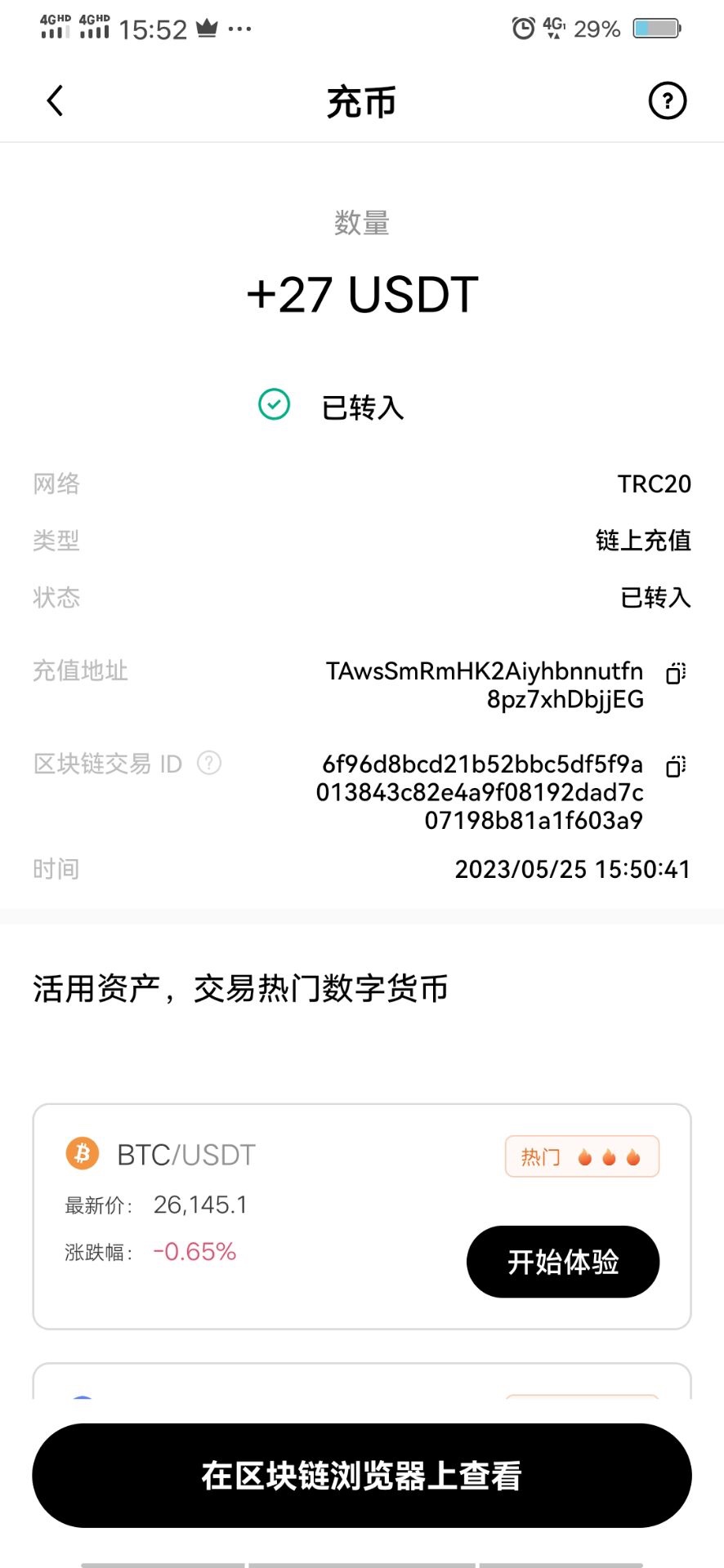The width and height of the screenshot is (724, 1568).
Task: Copy the 区块链交易 ID hash
Action: (x=675, y=766)
